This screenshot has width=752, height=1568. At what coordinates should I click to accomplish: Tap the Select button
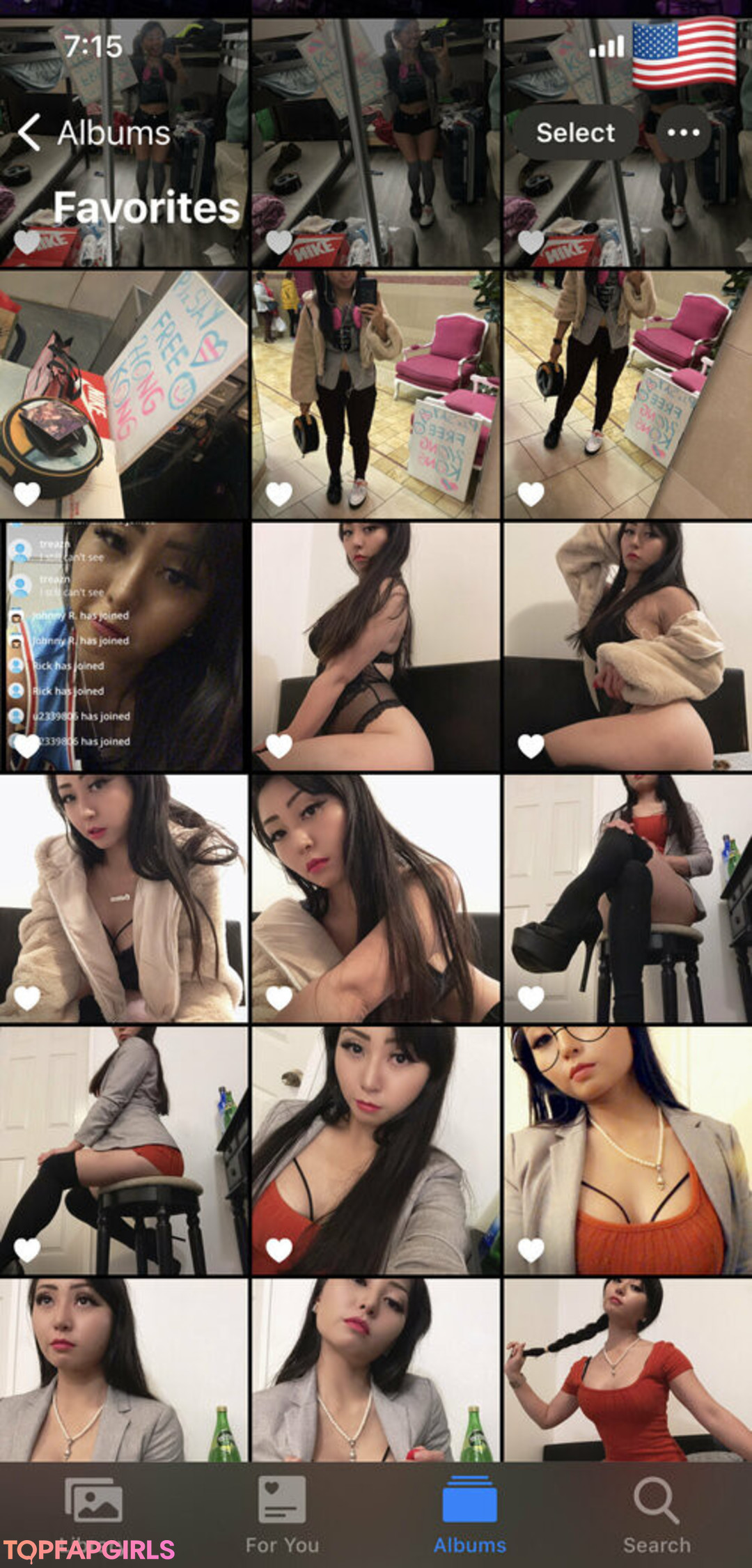coord(575,132)
